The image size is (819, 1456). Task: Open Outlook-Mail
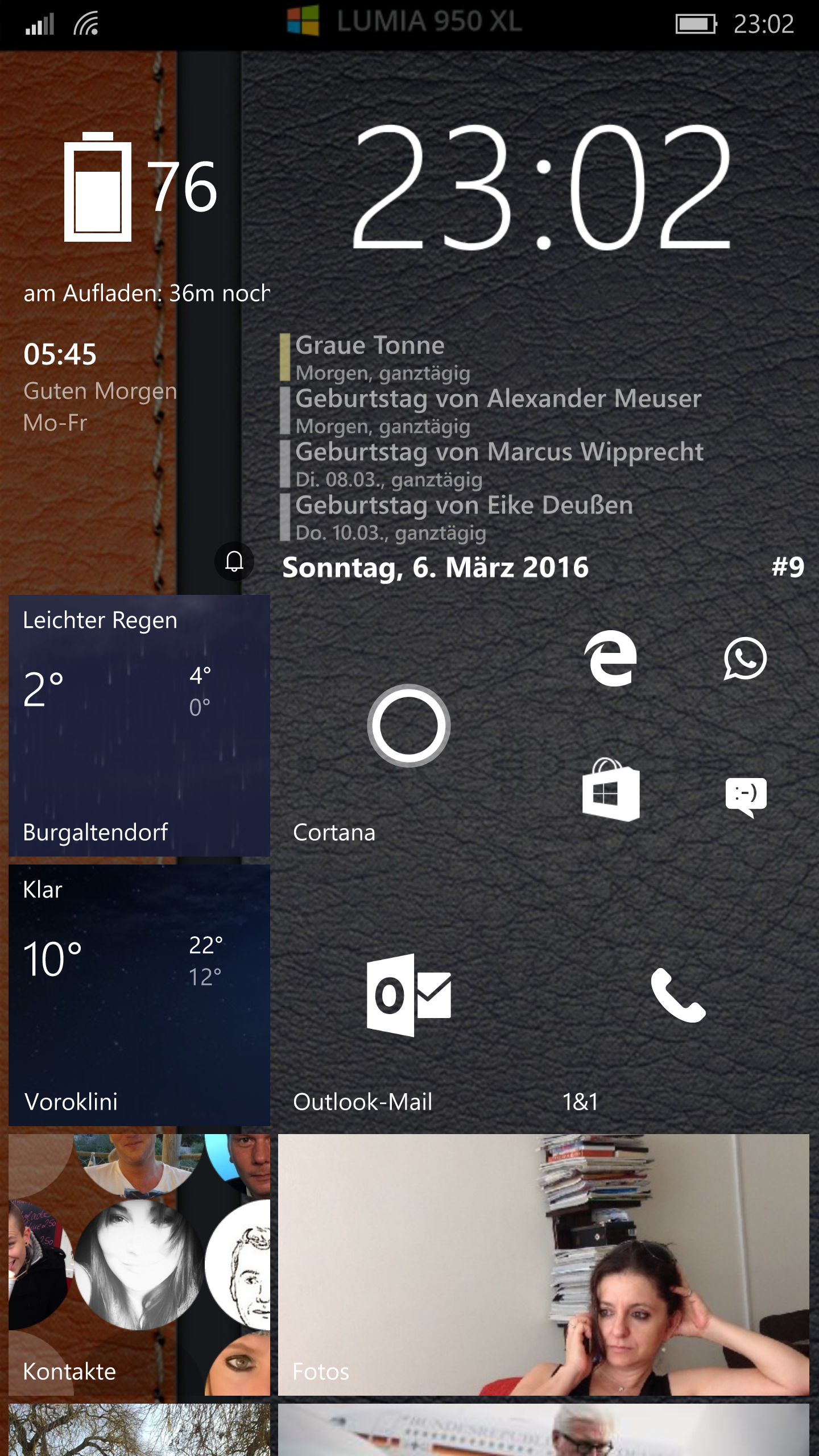point(409,995)
